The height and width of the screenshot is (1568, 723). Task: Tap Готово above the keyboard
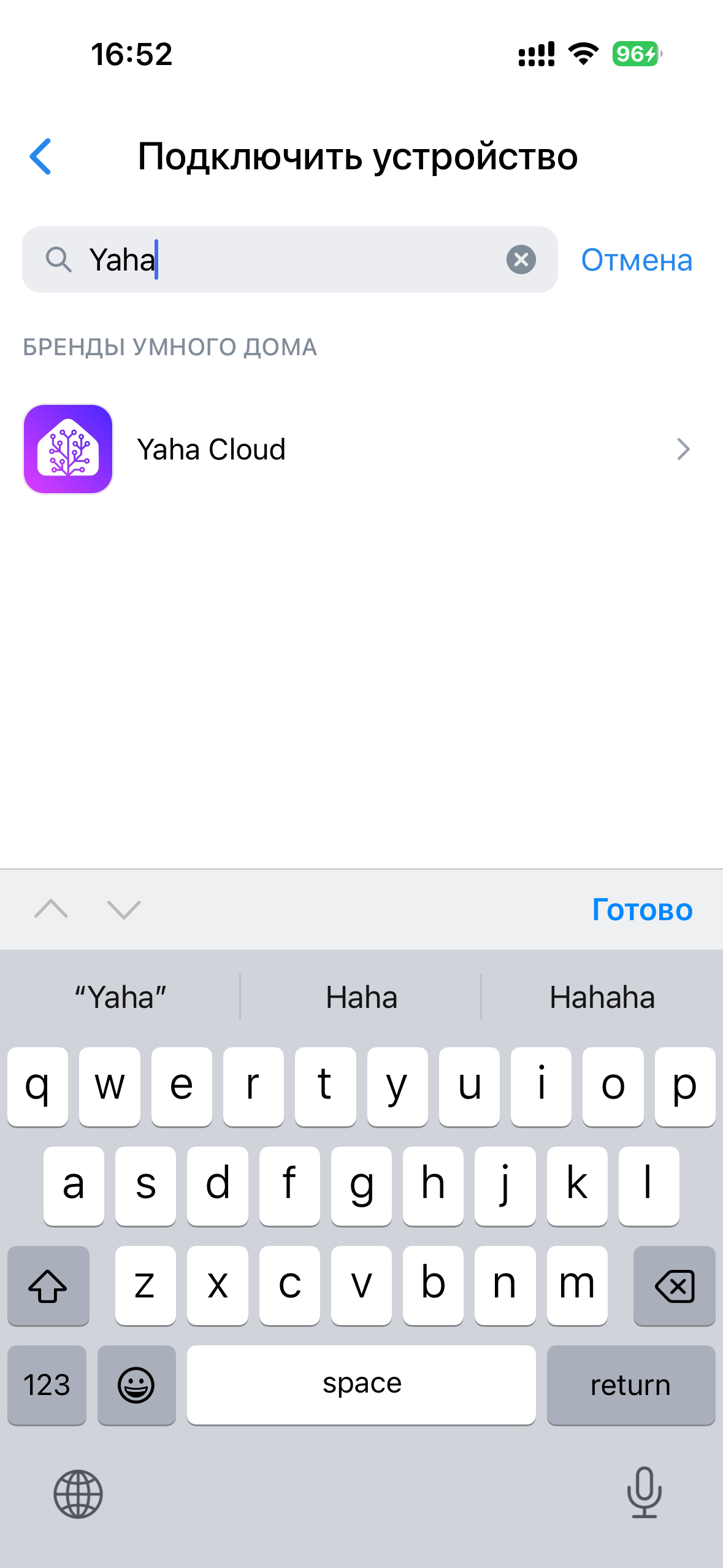(x=641, y=909)
